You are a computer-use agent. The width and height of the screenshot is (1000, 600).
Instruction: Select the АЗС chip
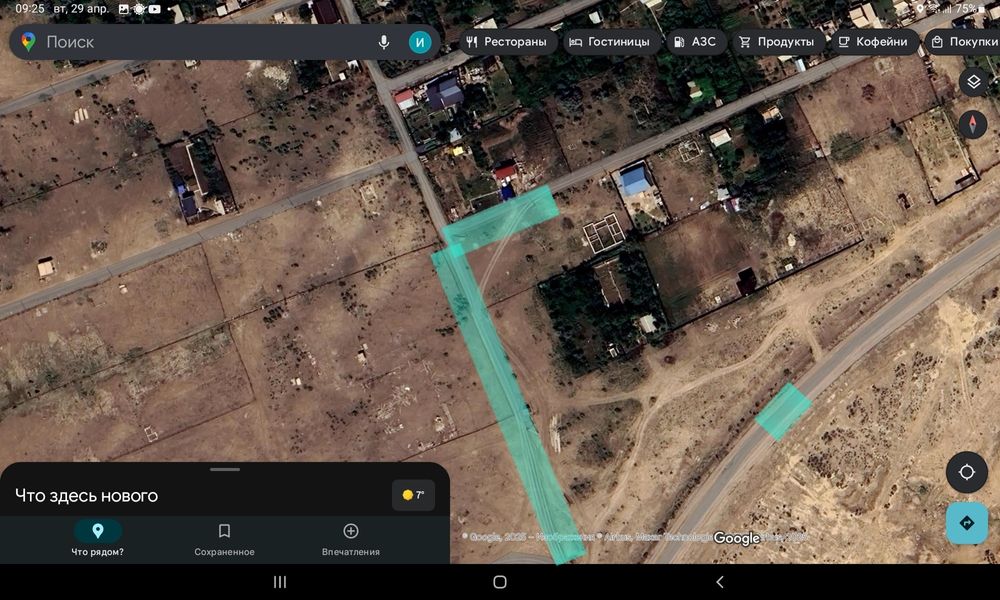pyautogui.click(x=694, y=42)
